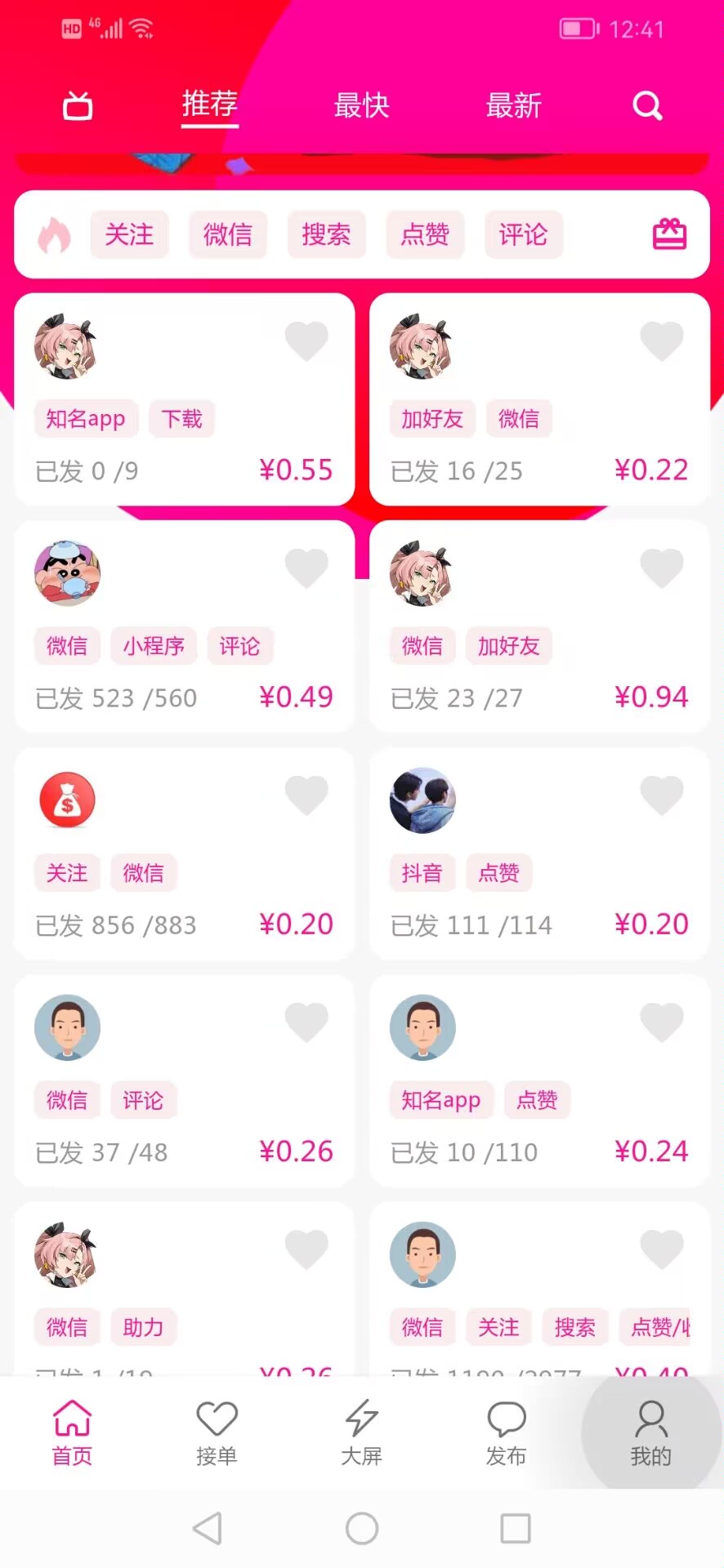Open the gift box icon
Screen dimensions: 724x1568
(x=669, y=234)
